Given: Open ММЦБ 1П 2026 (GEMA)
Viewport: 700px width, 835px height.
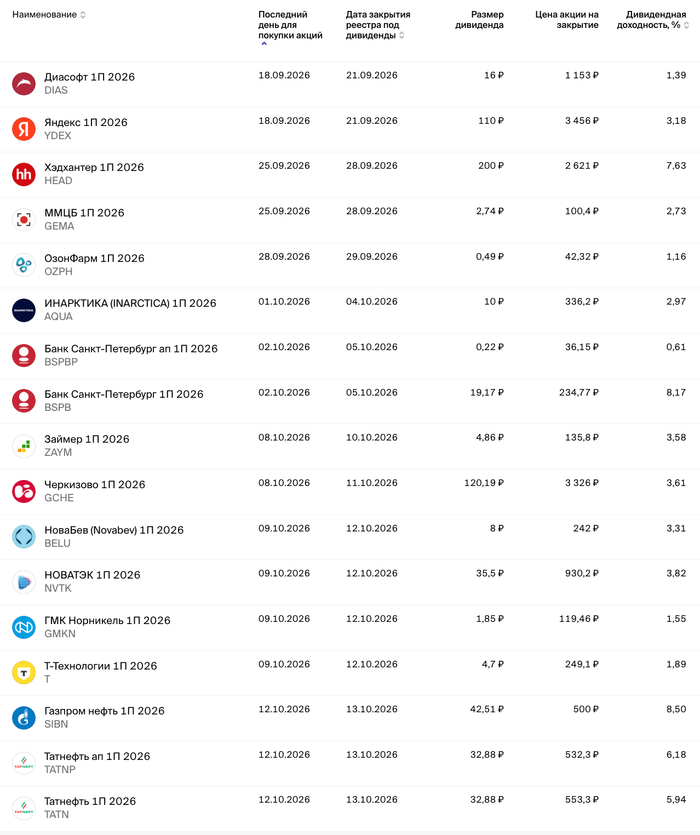Looking at the screenshot, I should (350, 220).
